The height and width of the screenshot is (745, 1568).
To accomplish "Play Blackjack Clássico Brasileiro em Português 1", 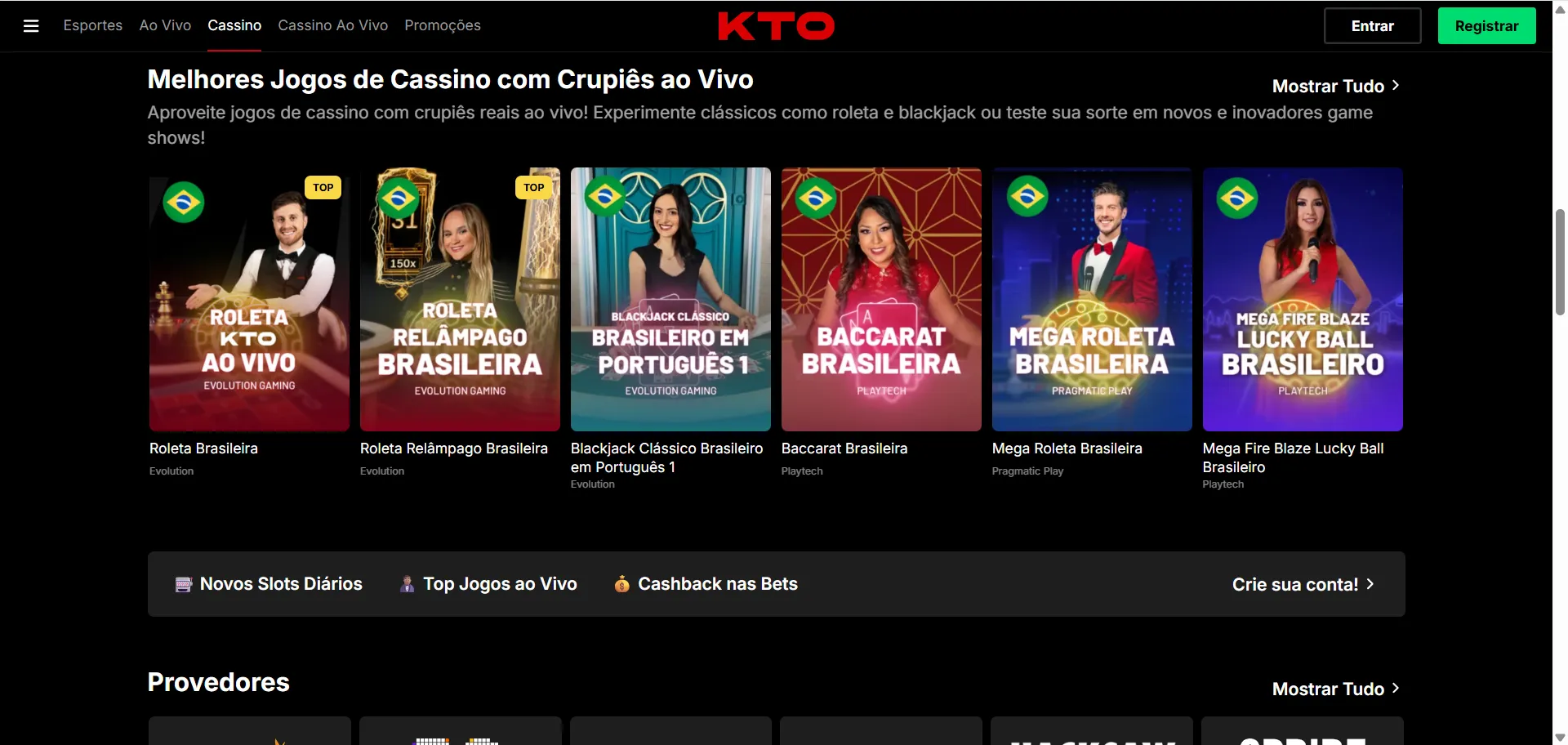I will coord(670,300).
